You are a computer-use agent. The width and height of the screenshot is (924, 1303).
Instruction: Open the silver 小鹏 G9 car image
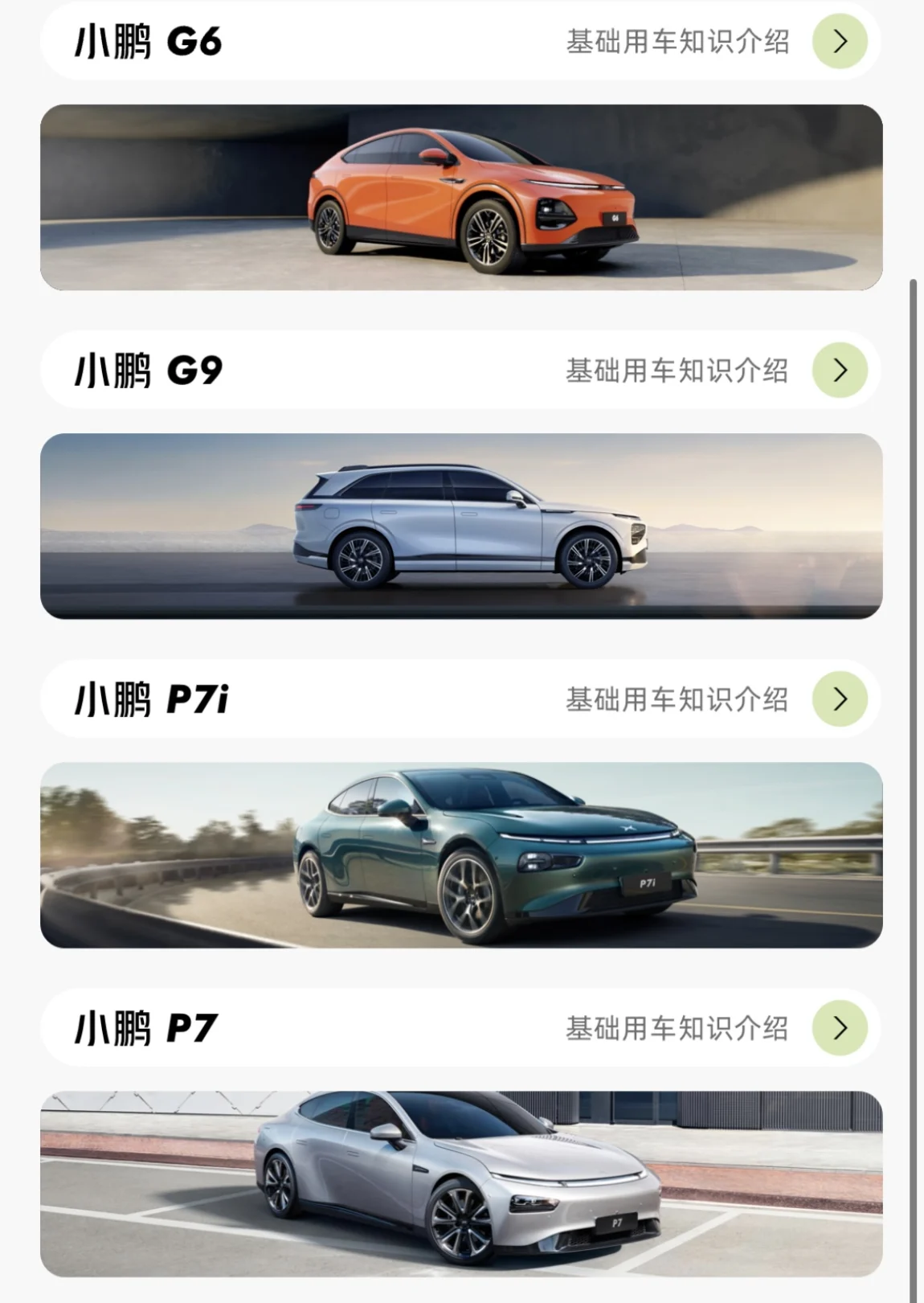(x=461, y=526)
